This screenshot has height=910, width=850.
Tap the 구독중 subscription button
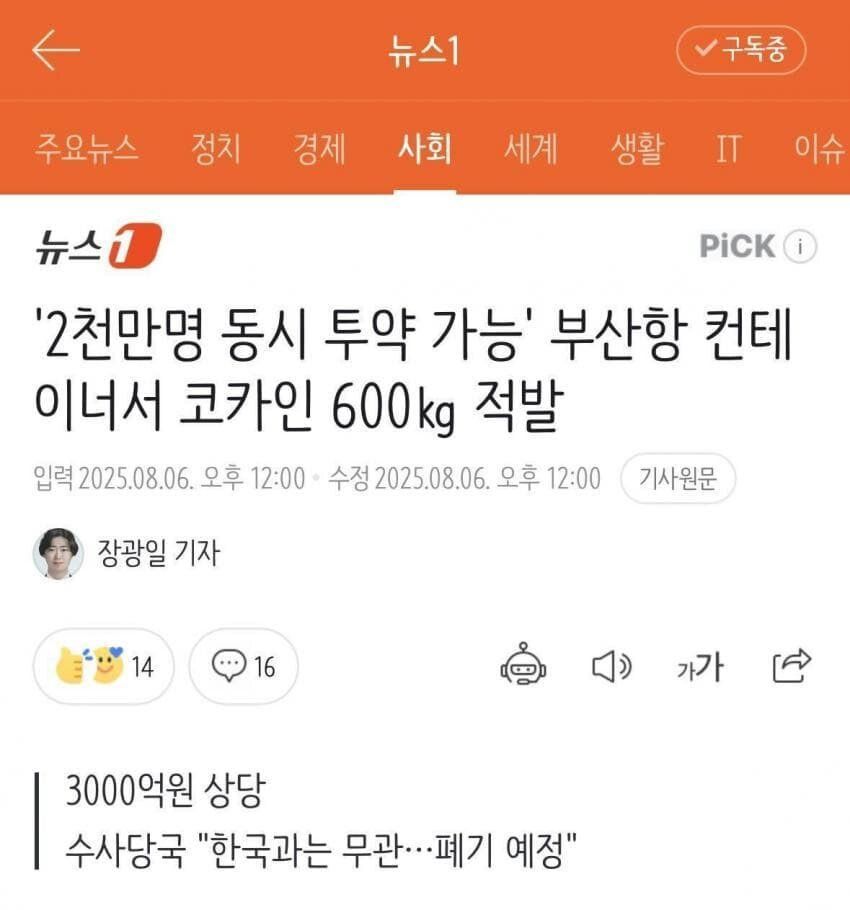point(741,50)
